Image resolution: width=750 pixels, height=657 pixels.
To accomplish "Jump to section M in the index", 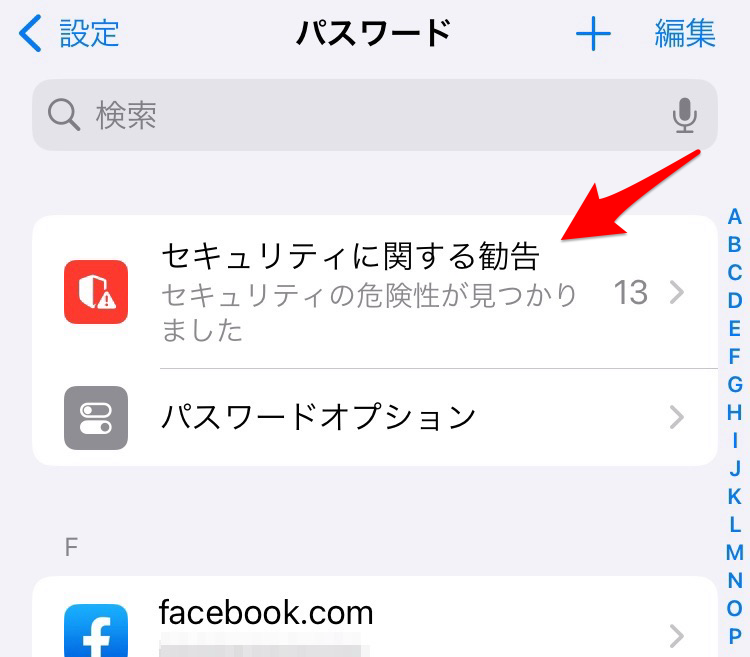I will click(x=735, y=552).
